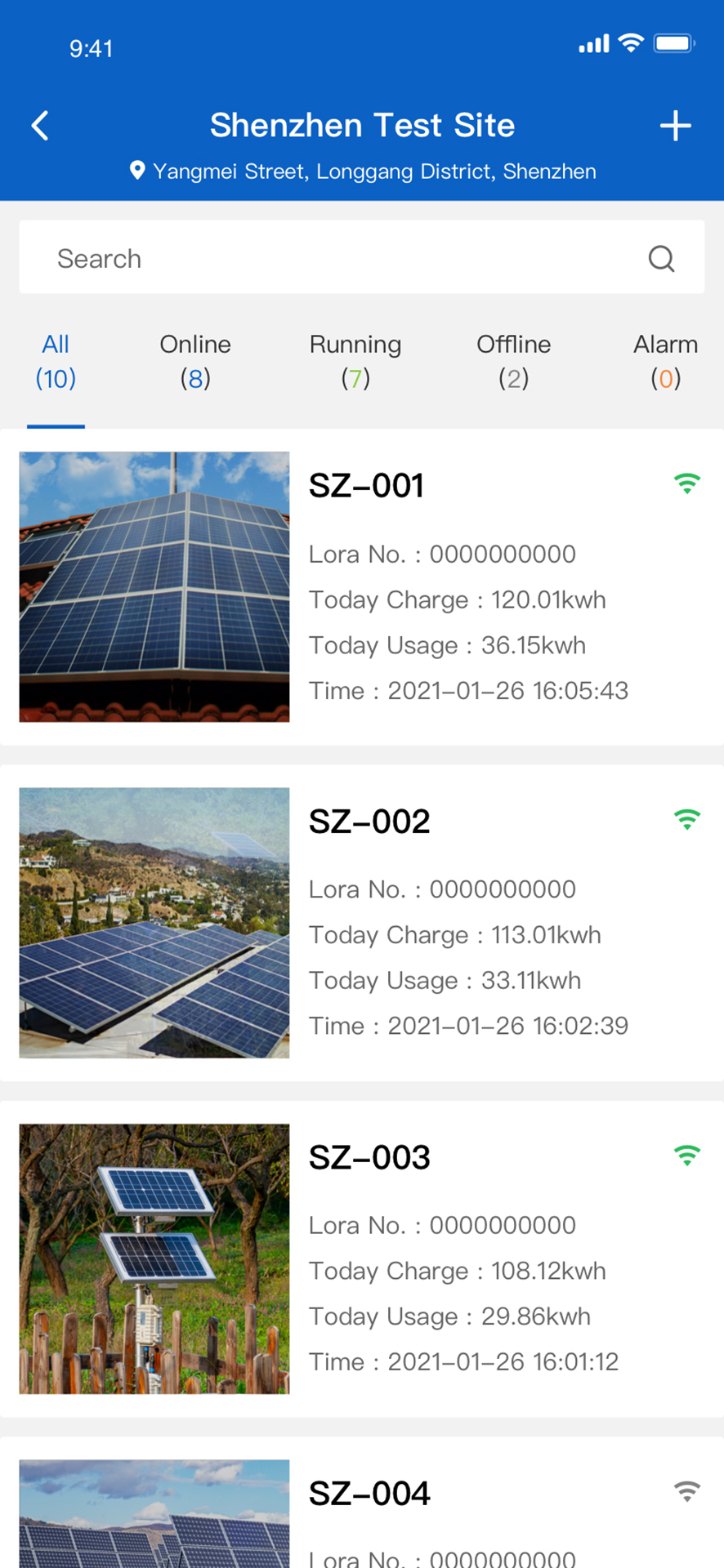
Task: Add a new device with plus icon
Action: [675, 126]
